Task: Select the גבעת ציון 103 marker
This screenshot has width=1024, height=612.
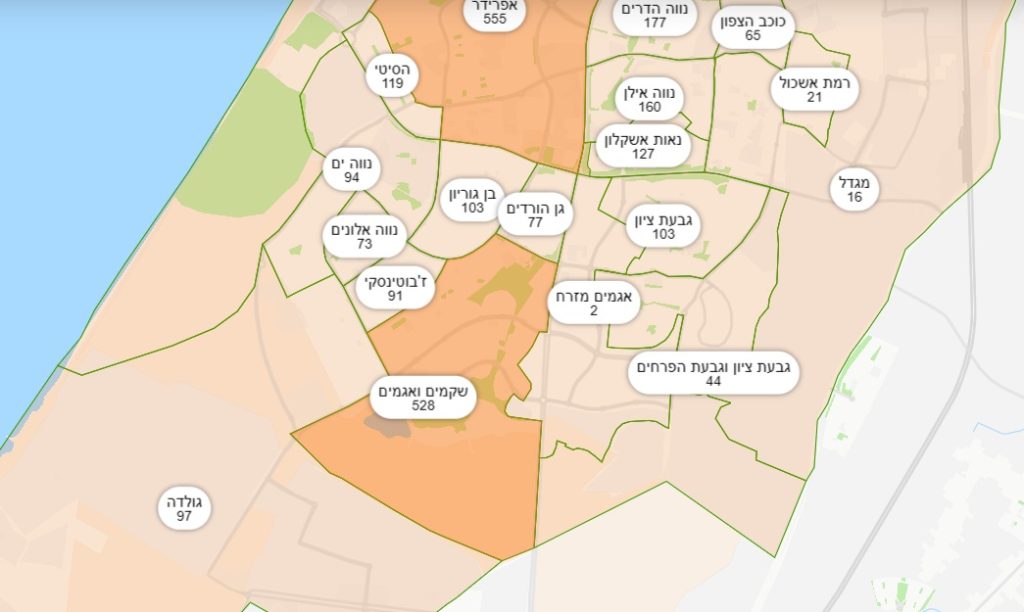Action: tap(663, 227)
